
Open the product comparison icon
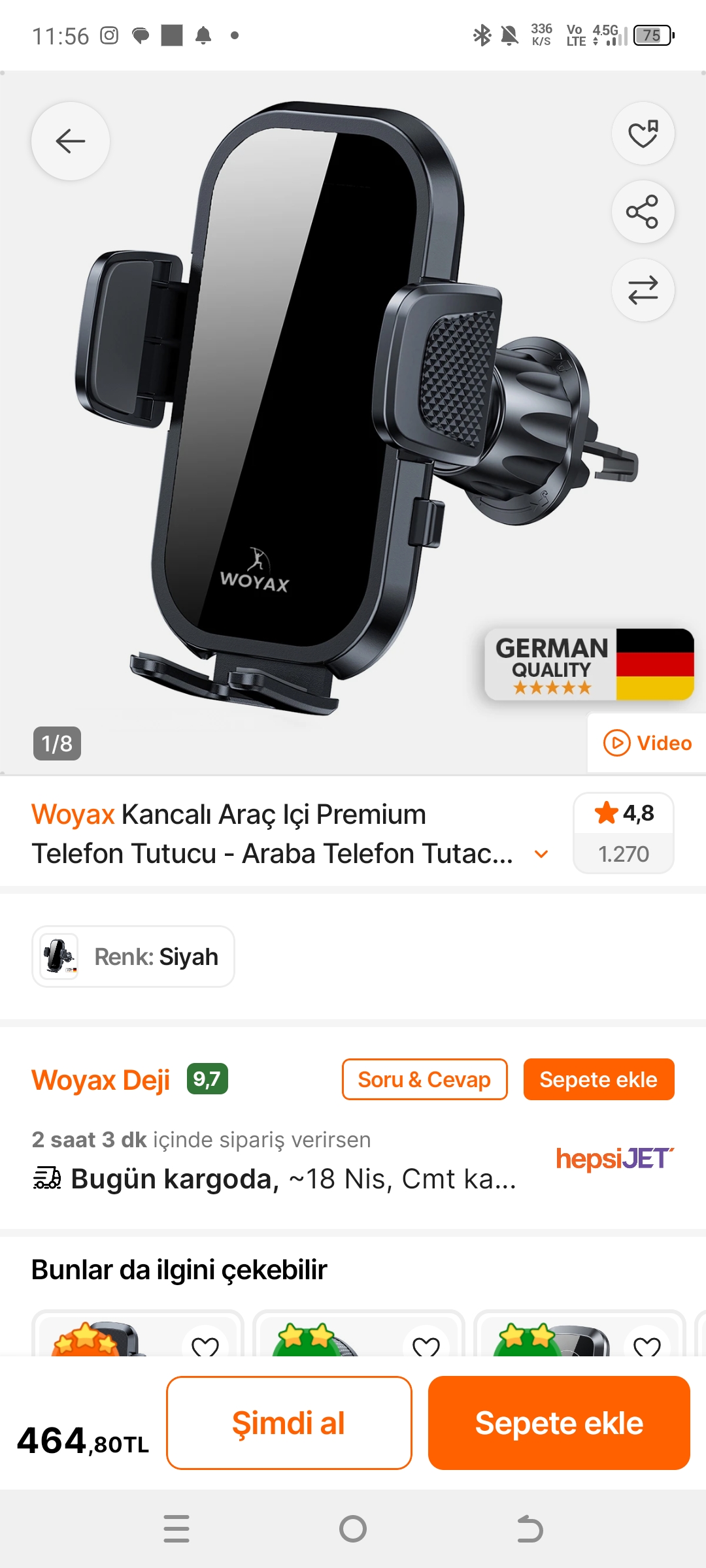(x=643, y=290)
